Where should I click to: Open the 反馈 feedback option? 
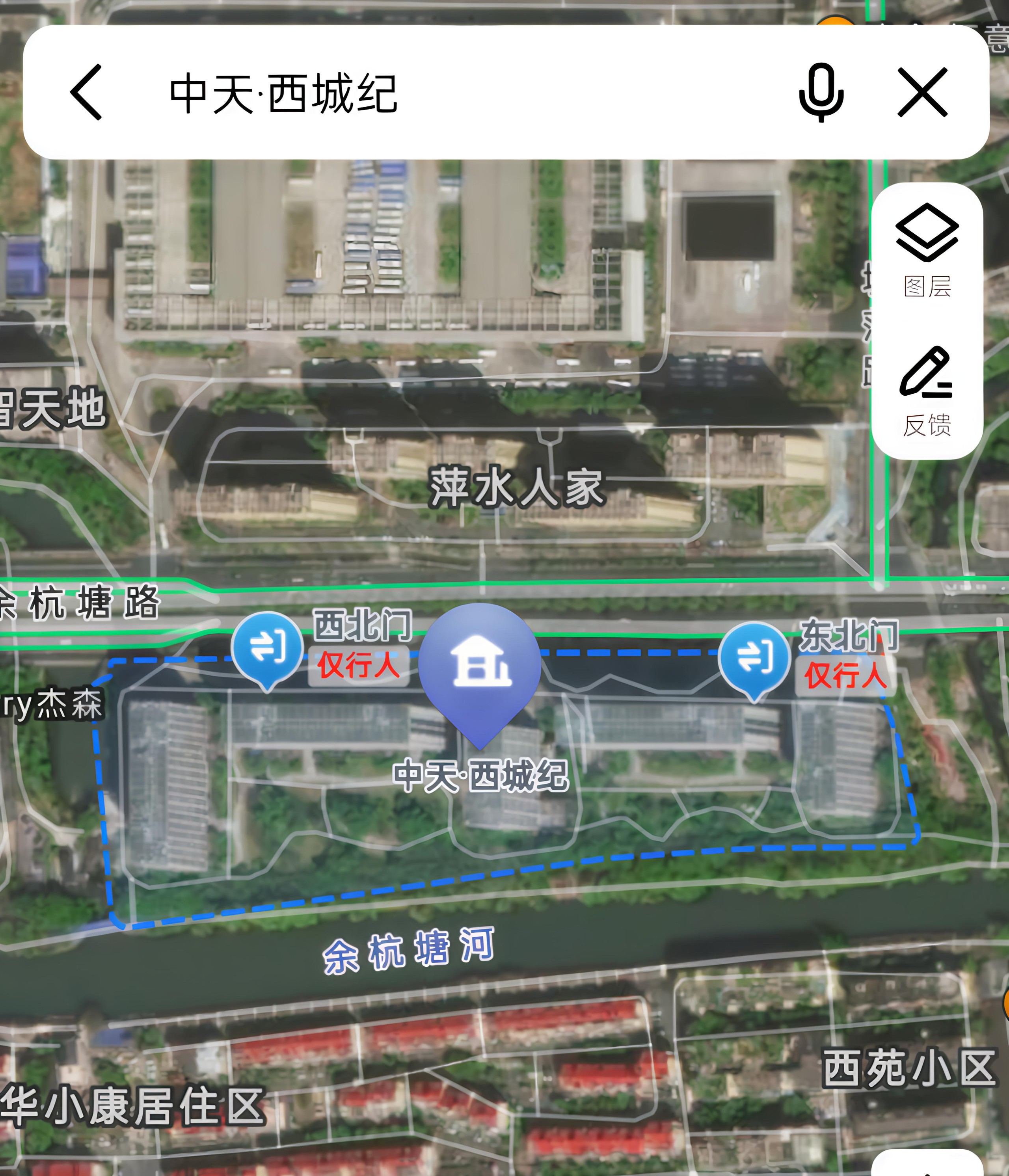[x=927, y=391]
